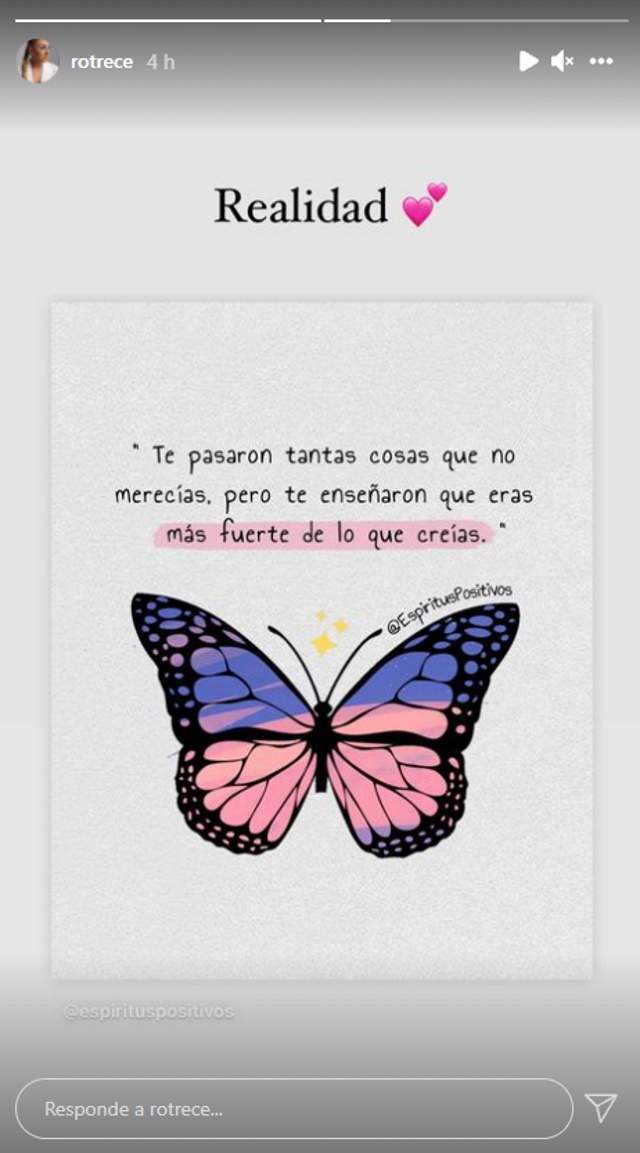Unmute the story sound
Image resolution: width=640 pixels, height=1153 pixels.
point(563,62)
